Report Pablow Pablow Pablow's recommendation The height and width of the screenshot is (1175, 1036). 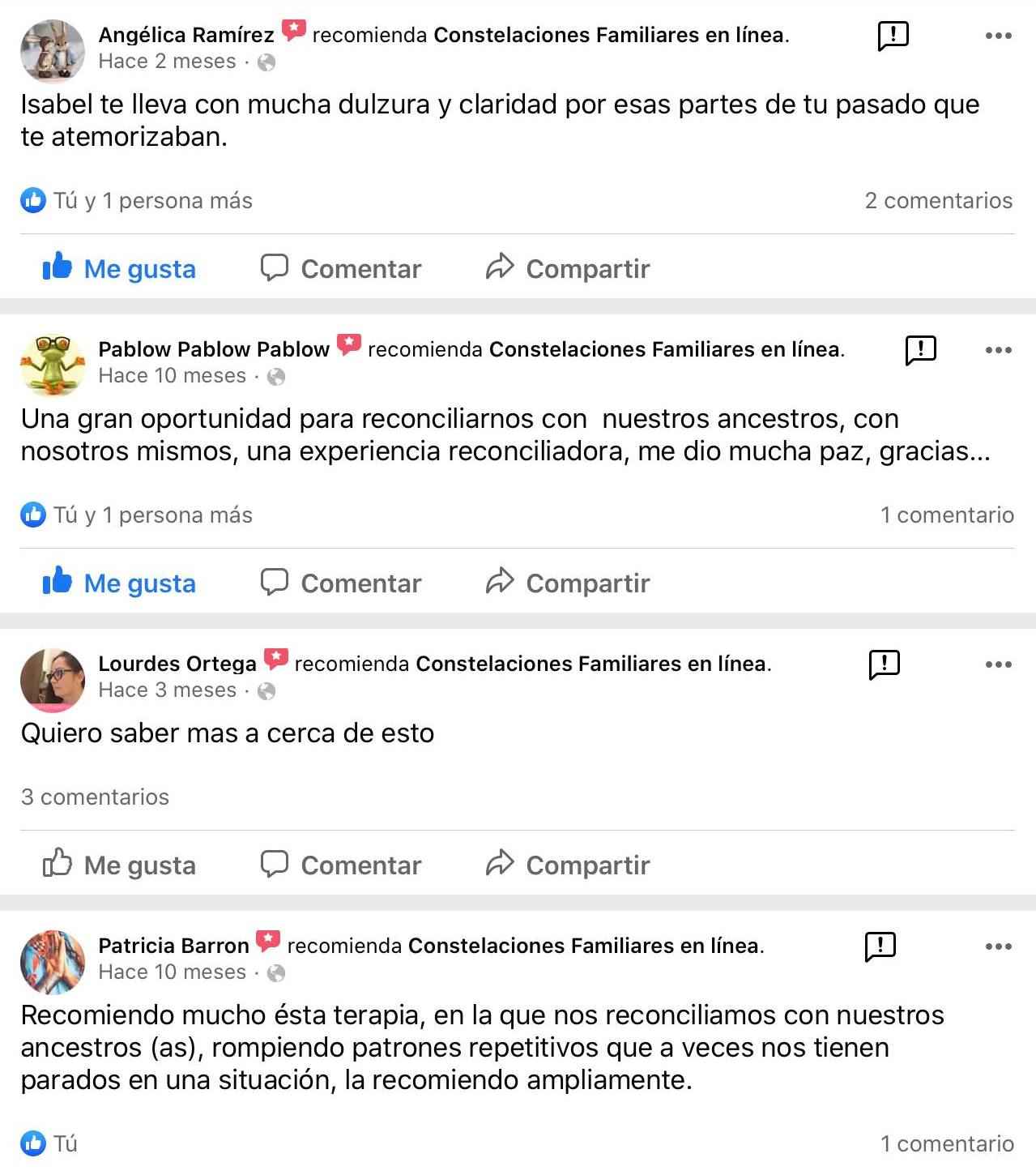coord(920,350)
